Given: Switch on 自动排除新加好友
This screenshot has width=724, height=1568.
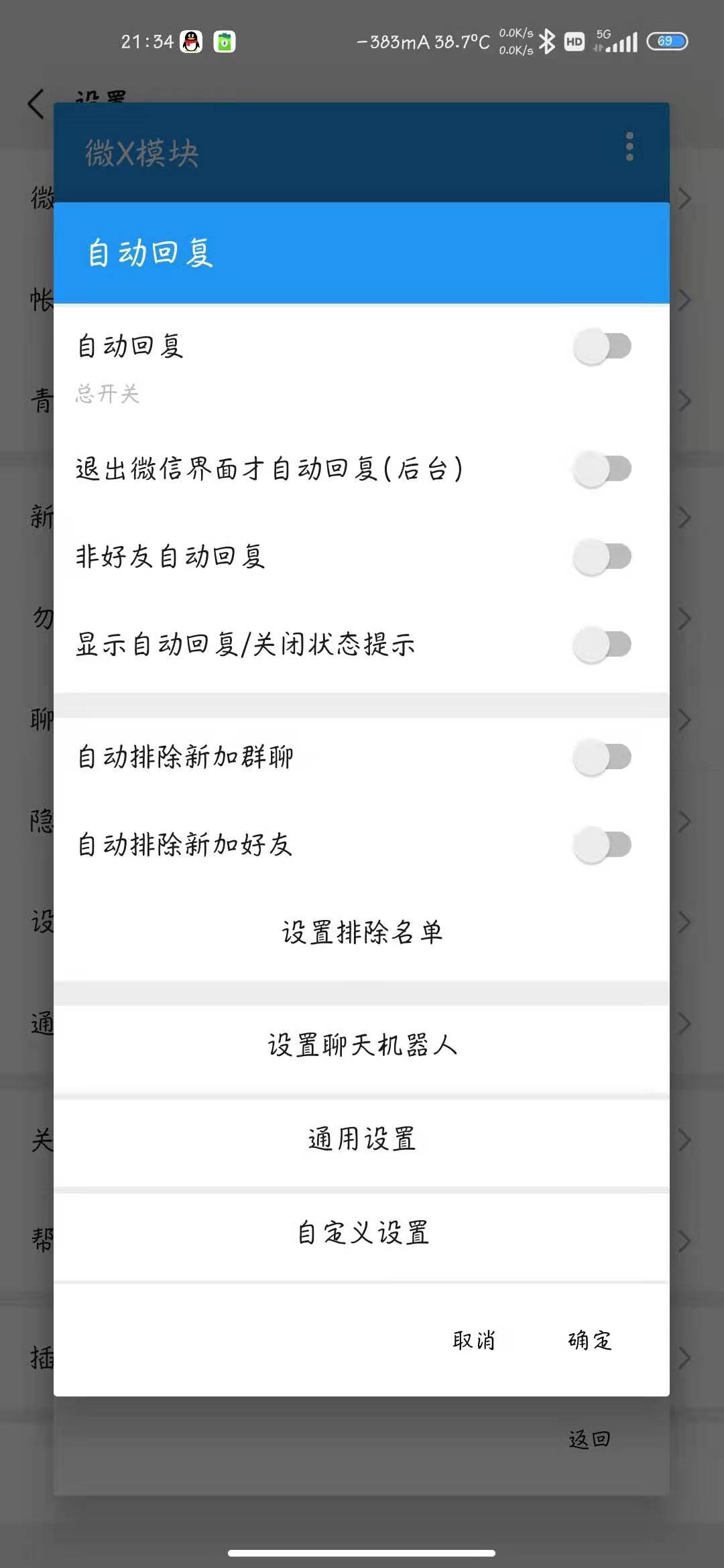Looking at the screenshot, I should [602, 845].
